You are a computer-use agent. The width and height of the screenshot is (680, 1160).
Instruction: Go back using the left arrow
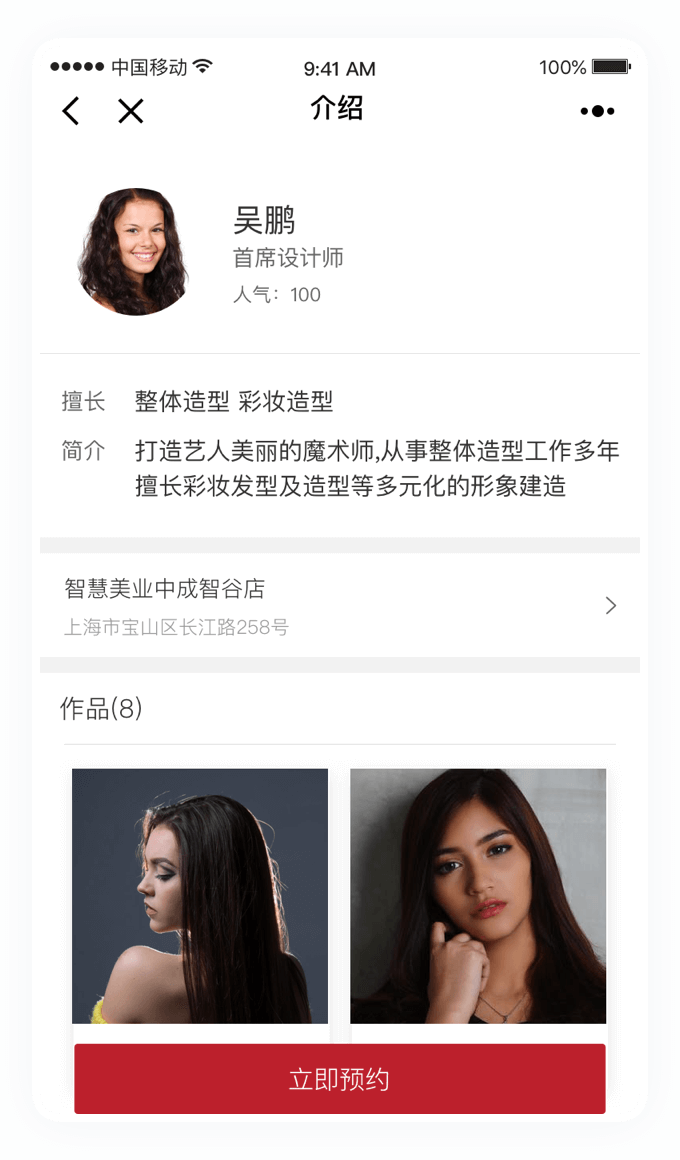coord(70,111)
